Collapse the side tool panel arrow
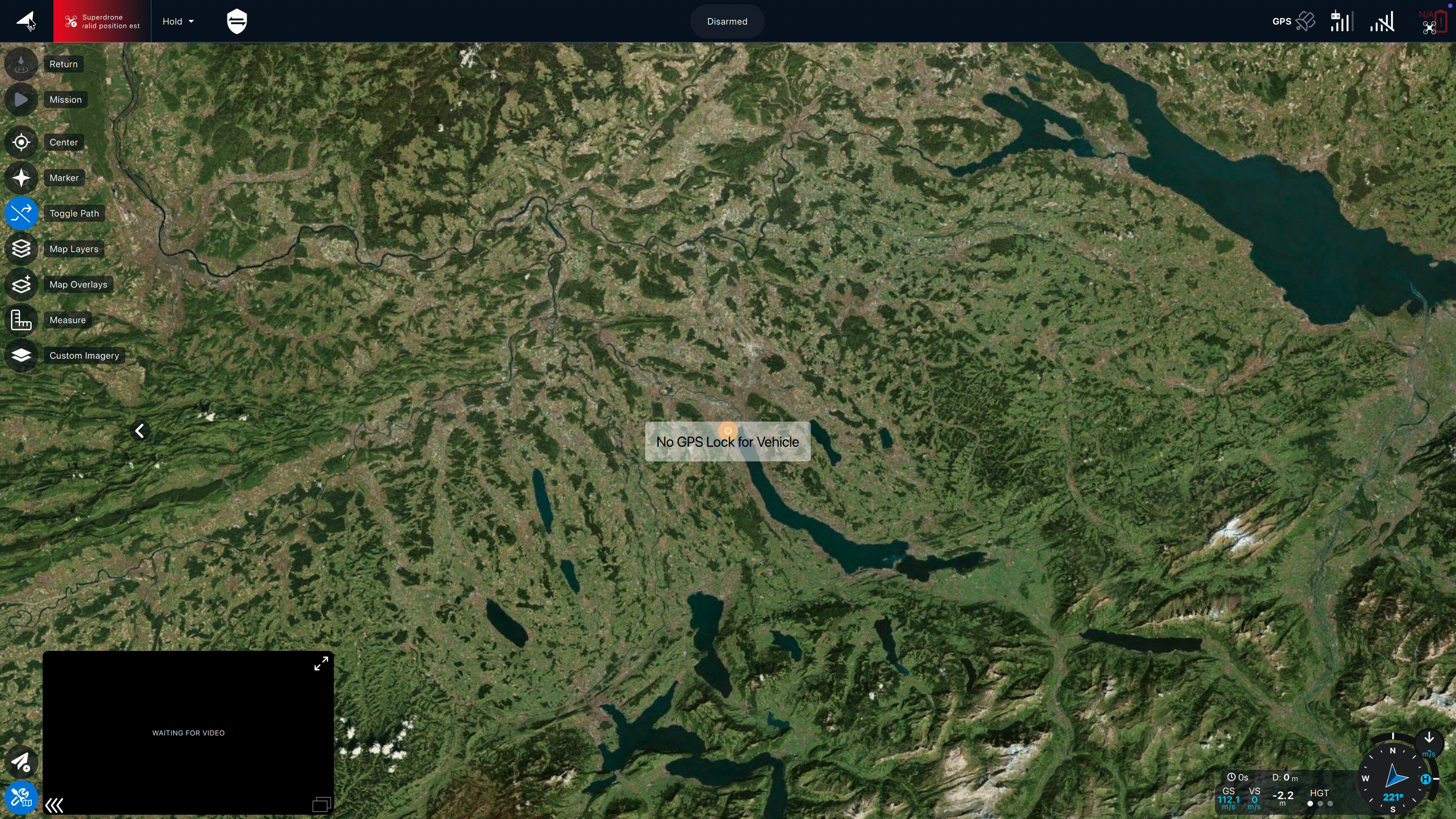The image size is (1456, 819). pos(140,431)
